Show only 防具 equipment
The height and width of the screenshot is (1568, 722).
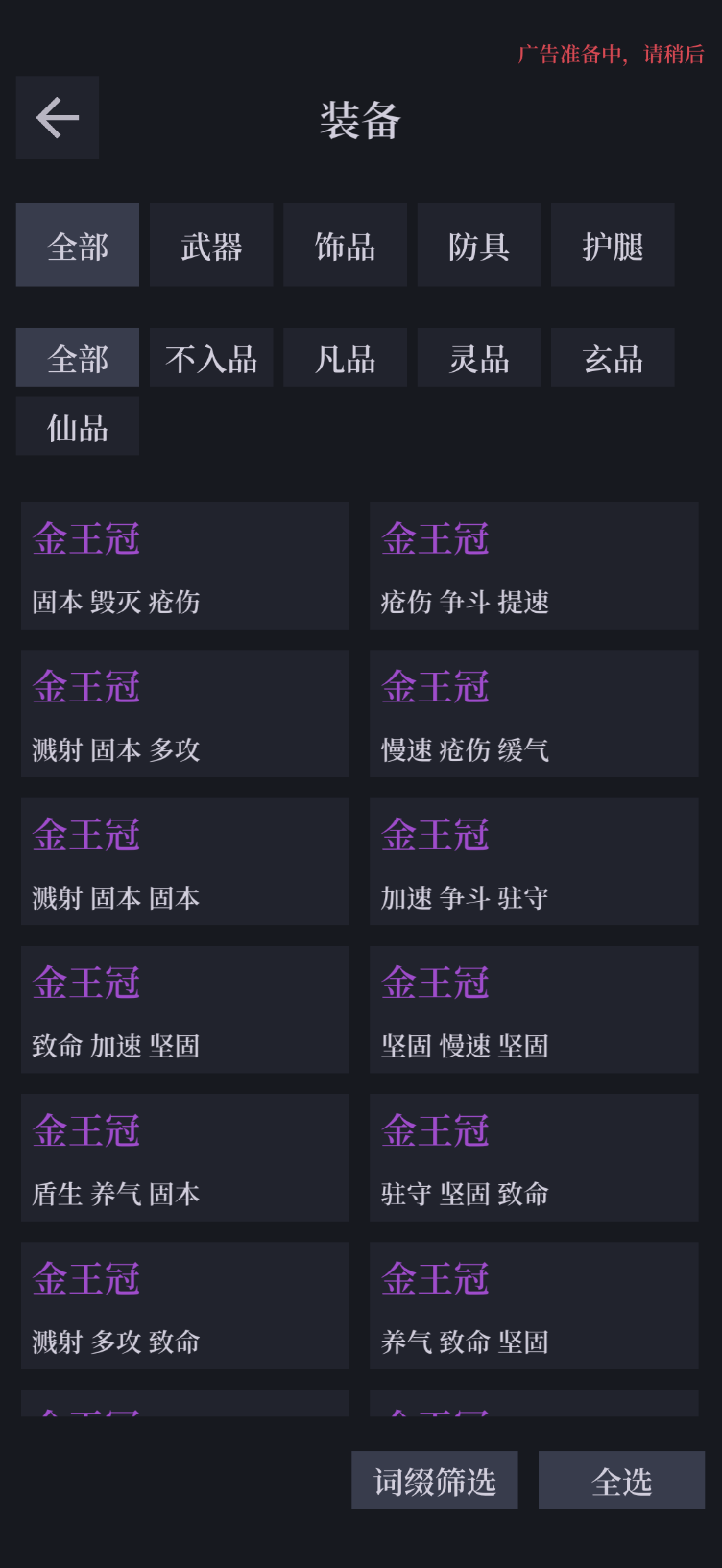(x=479, y=245)
